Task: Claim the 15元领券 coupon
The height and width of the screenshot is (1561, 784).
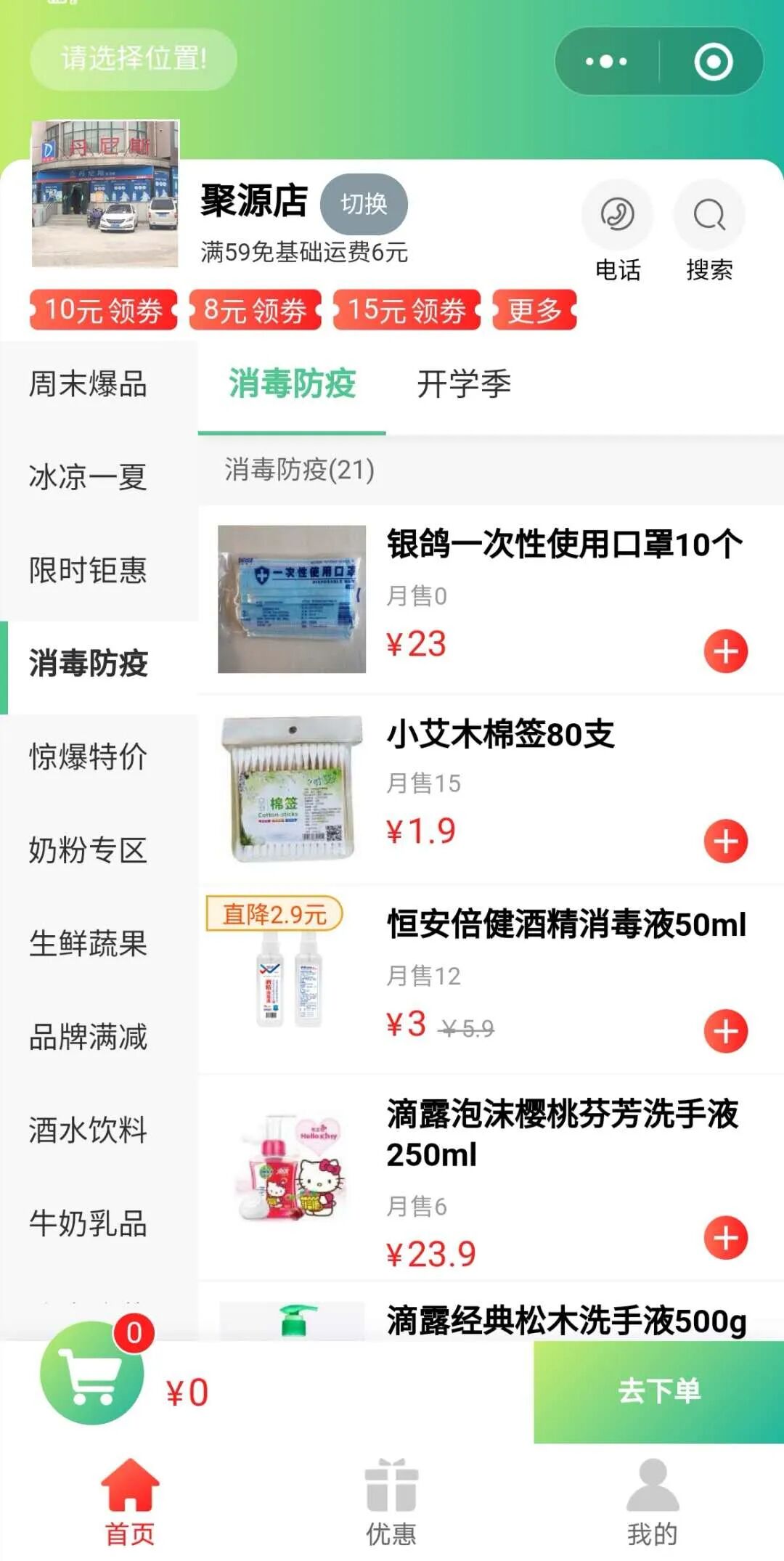Action: pos(407,311)
